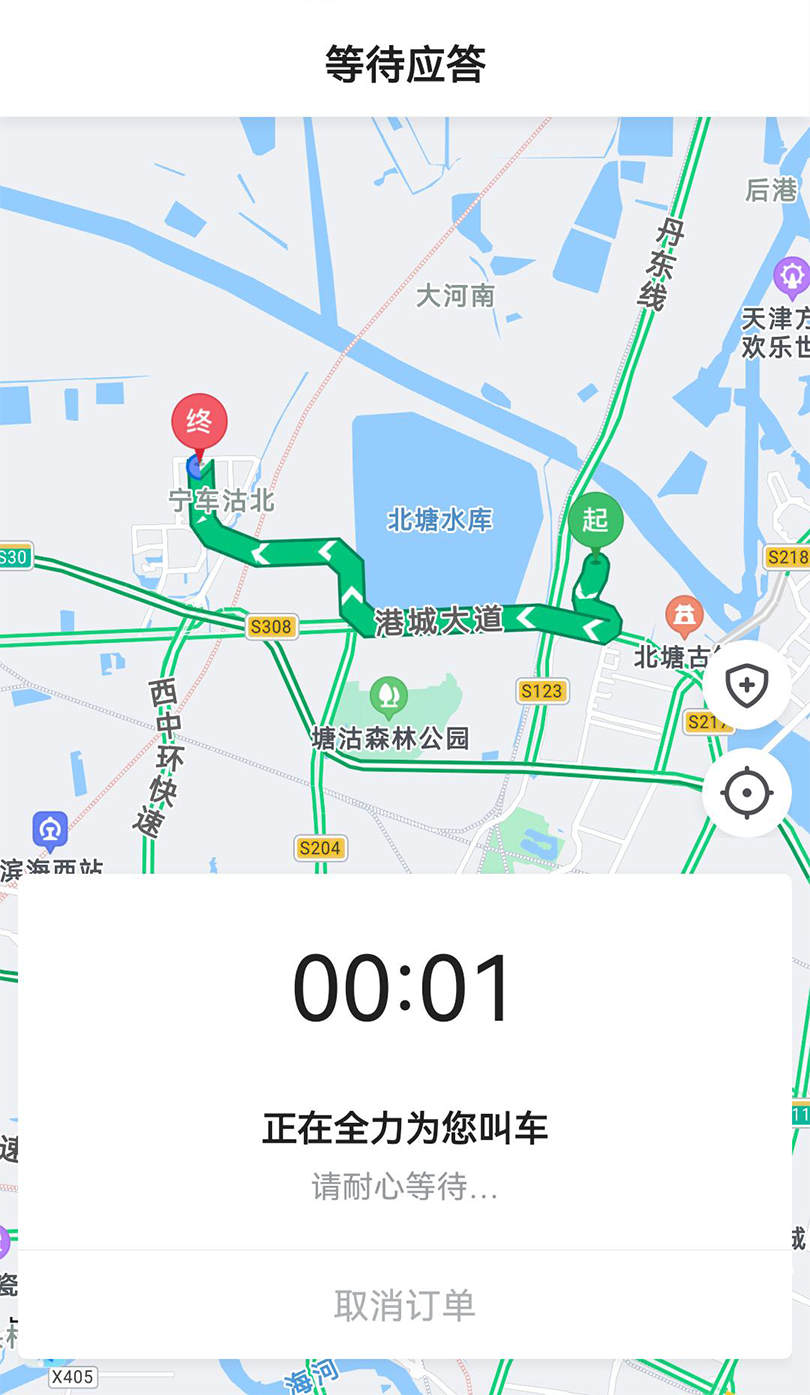
Task: Tap the 天津方特欢乐世 theme park icon
Action: click(789, 274)
